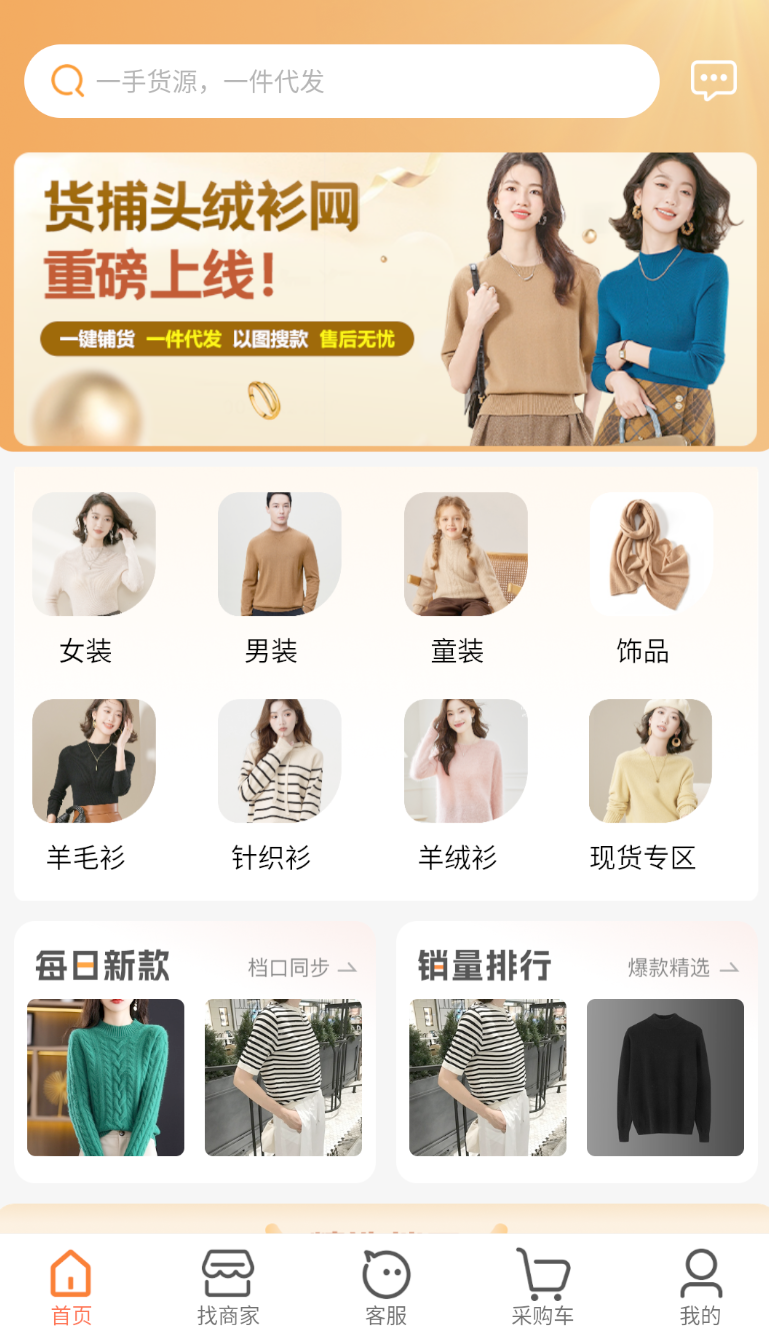
Task: Open the 货捕头绒衫网 promotional banner
Action: point(385,299)
